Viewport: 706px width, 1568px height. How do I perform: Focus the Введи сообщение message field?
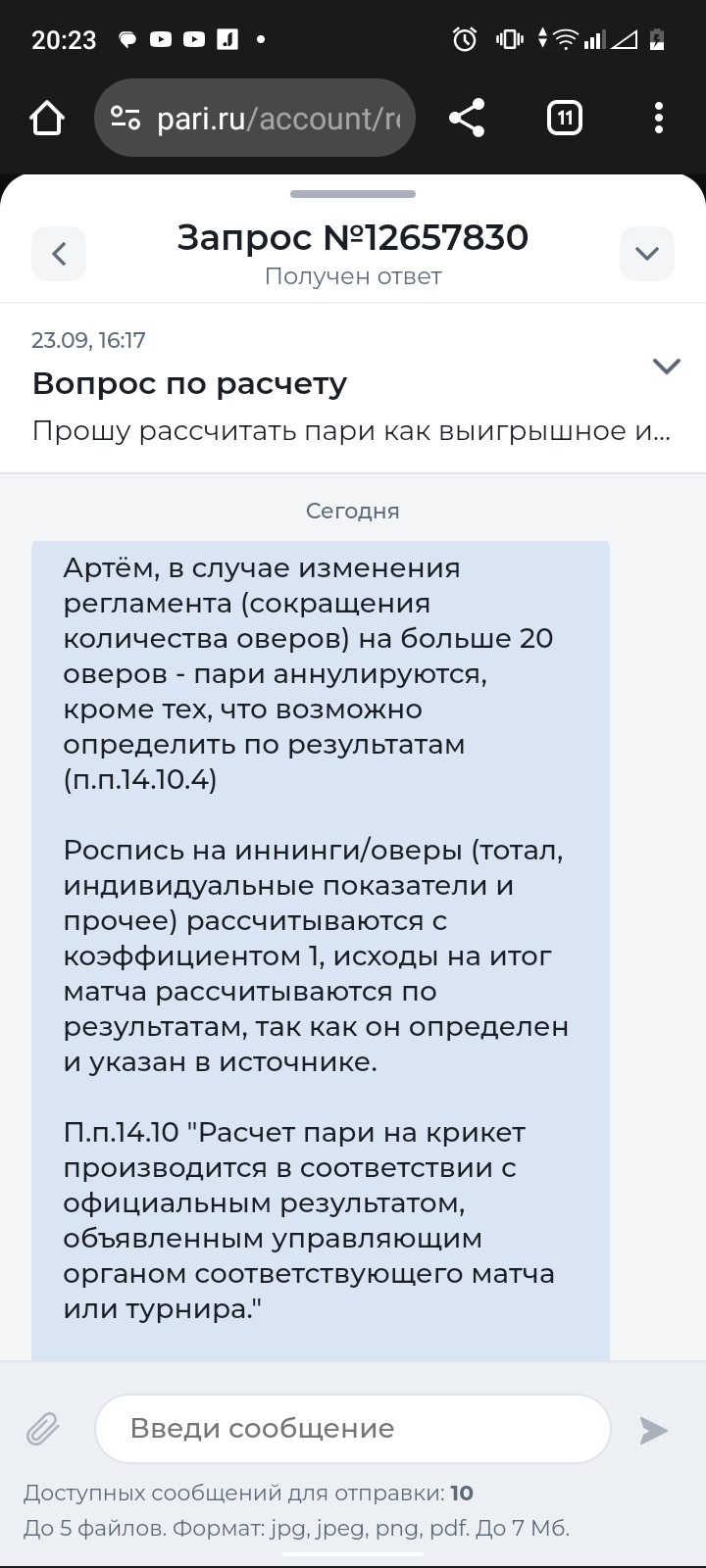click(x=353, y=1429)
